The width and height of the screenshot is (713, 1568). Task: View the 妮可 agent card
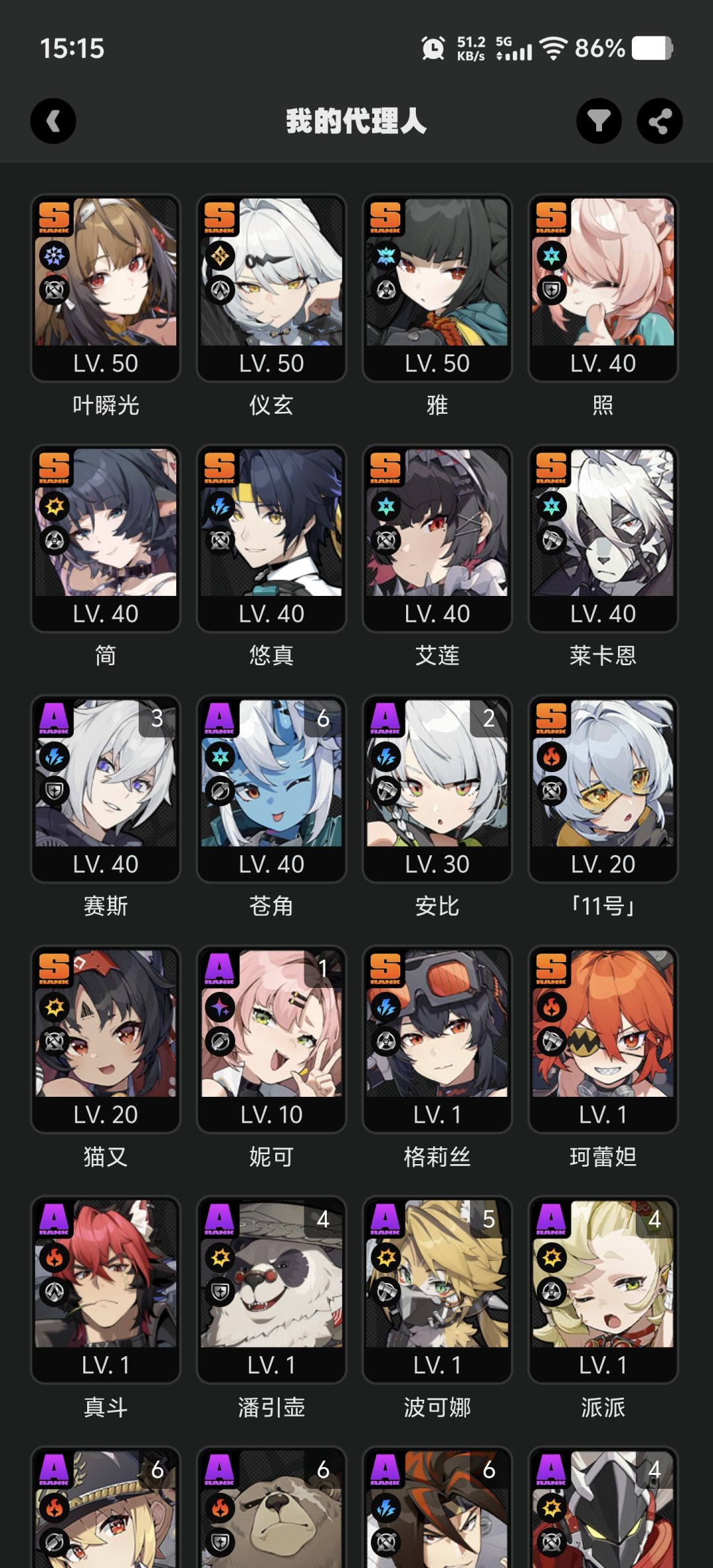tap(271, 1039)
